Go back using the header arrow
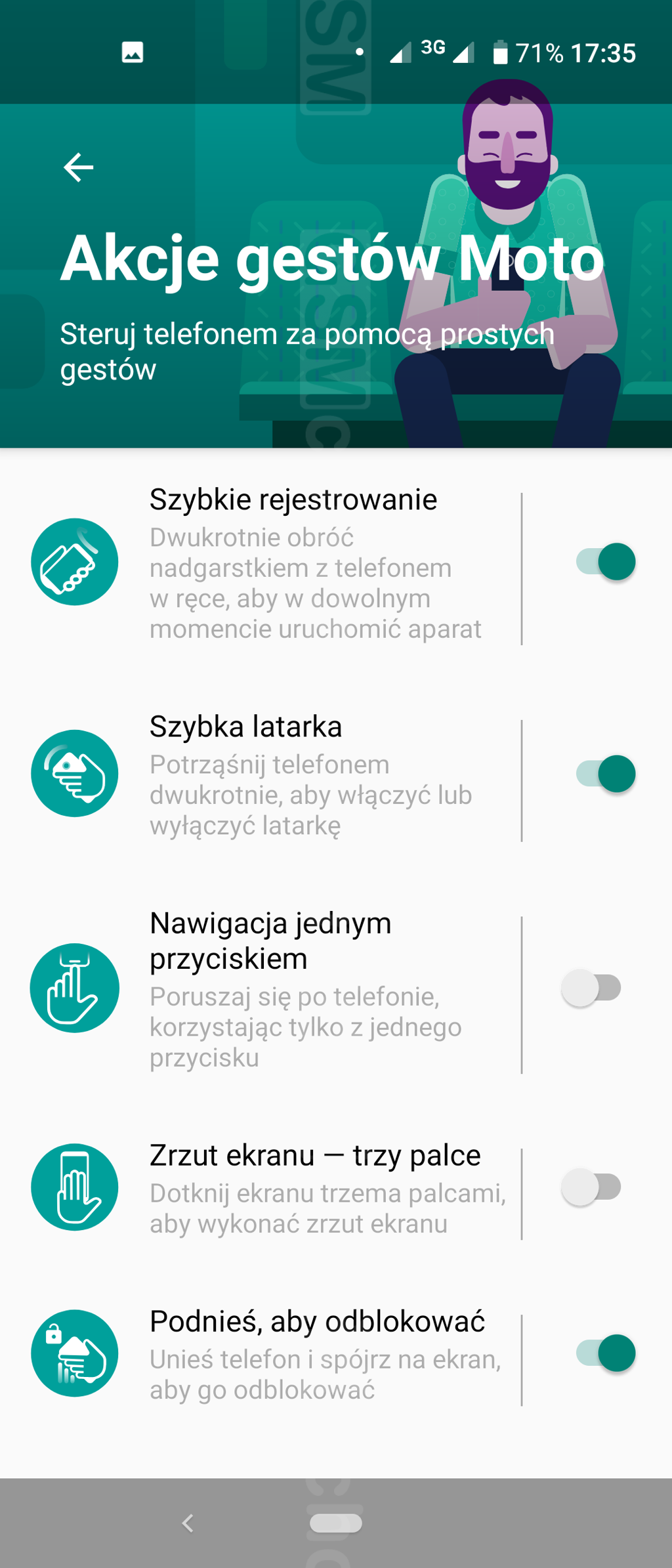This screenshot has width=672, height=1568. click(78, 167)
